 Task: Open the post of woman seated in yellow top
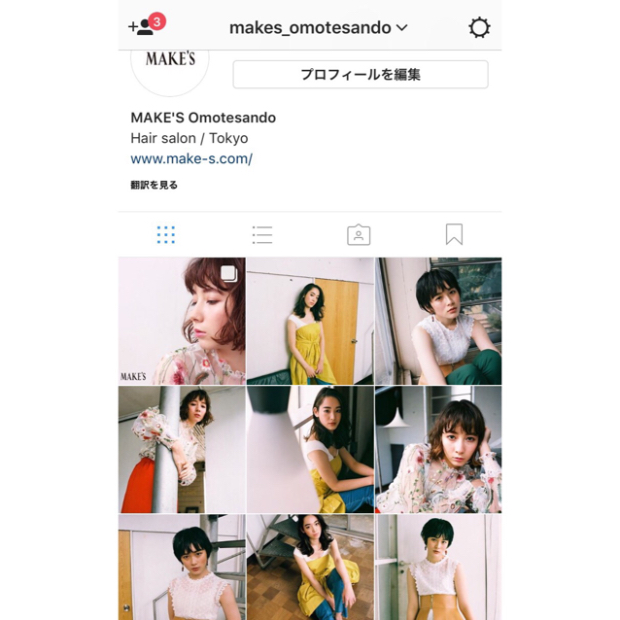pyautogui.click(x=310, y=449)
